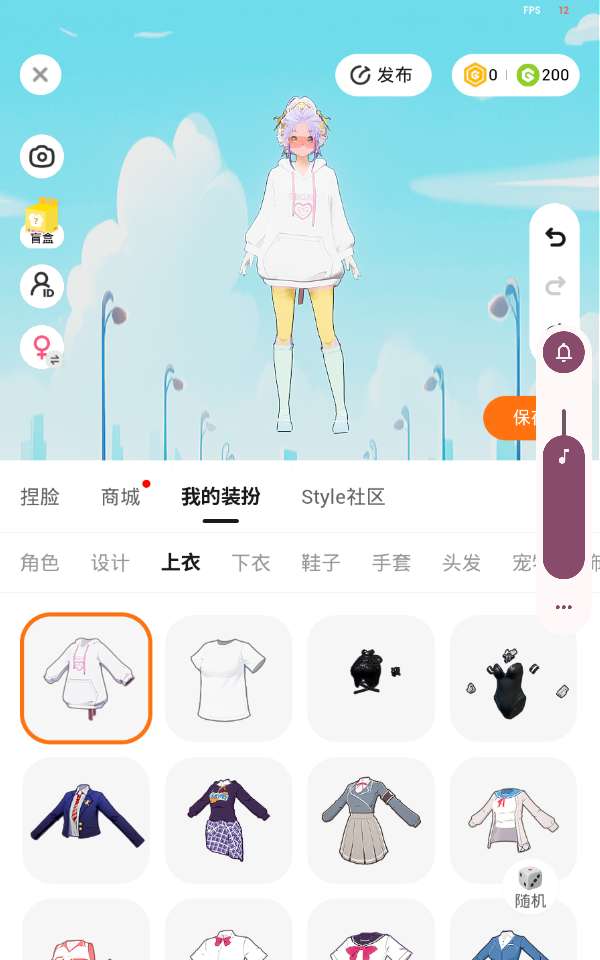Viewport: 600px width, 960px height.
Task: Tap the orange 保存 save button
Action: coord(515,418)
